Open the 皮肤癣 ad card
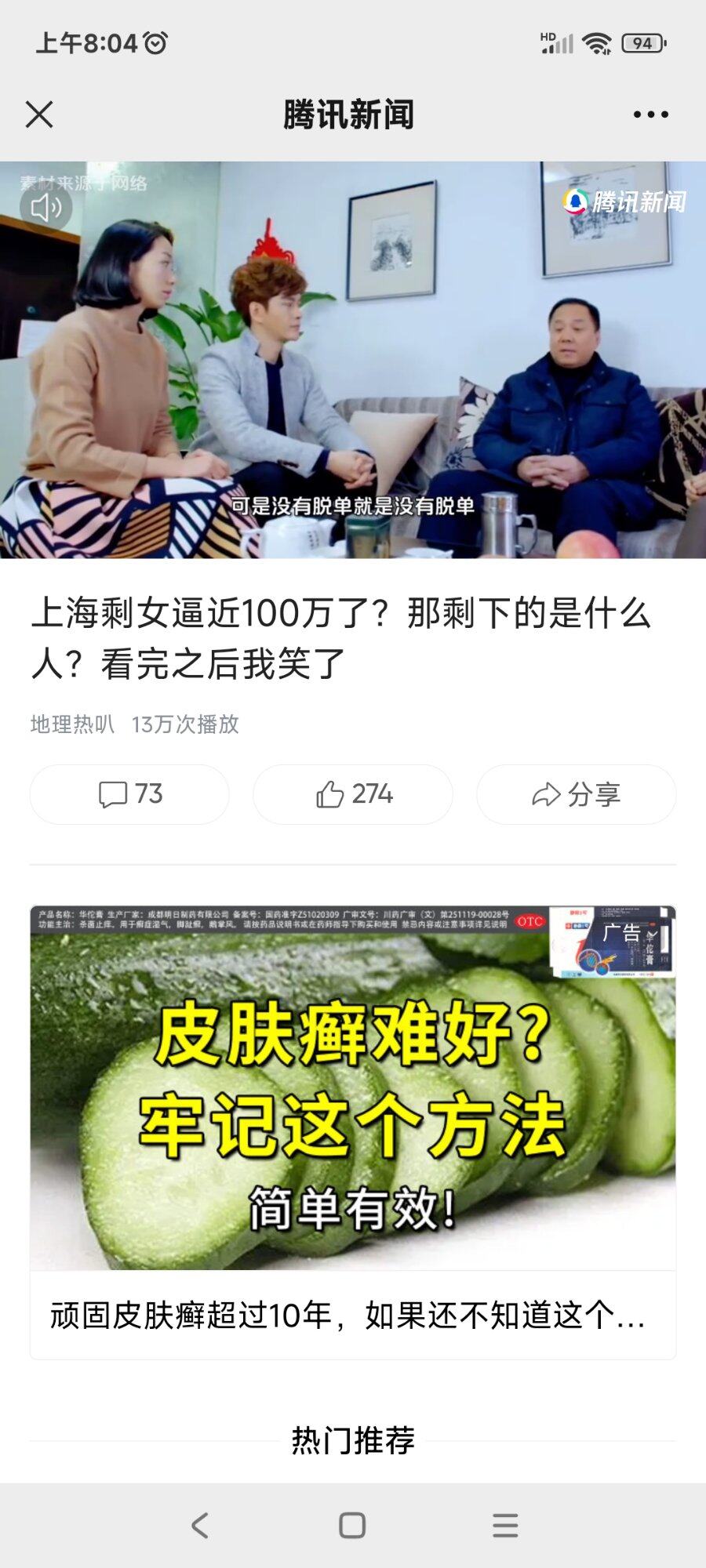706x1568 pixels. 353,1129
